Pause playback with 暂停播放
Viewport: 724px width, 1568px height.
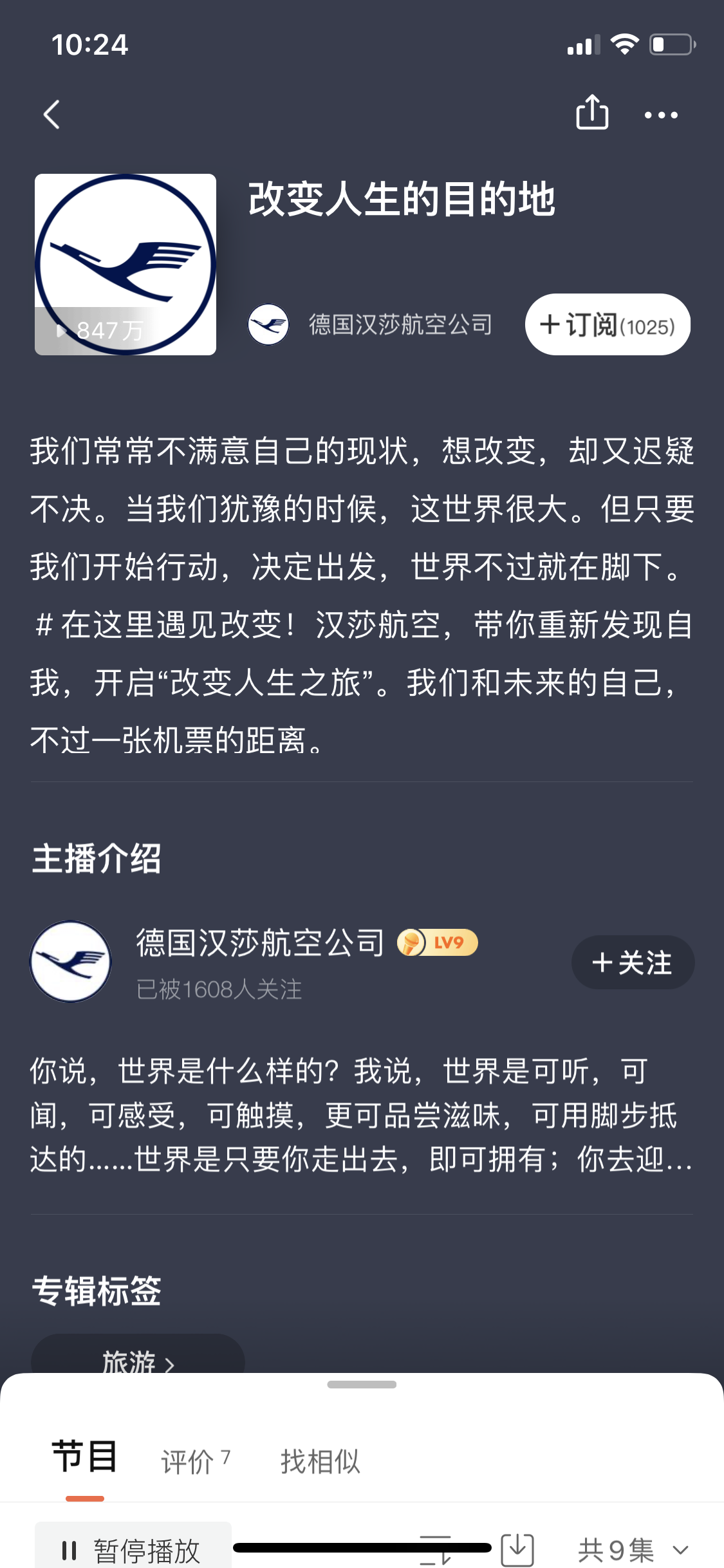(133, 1549)
